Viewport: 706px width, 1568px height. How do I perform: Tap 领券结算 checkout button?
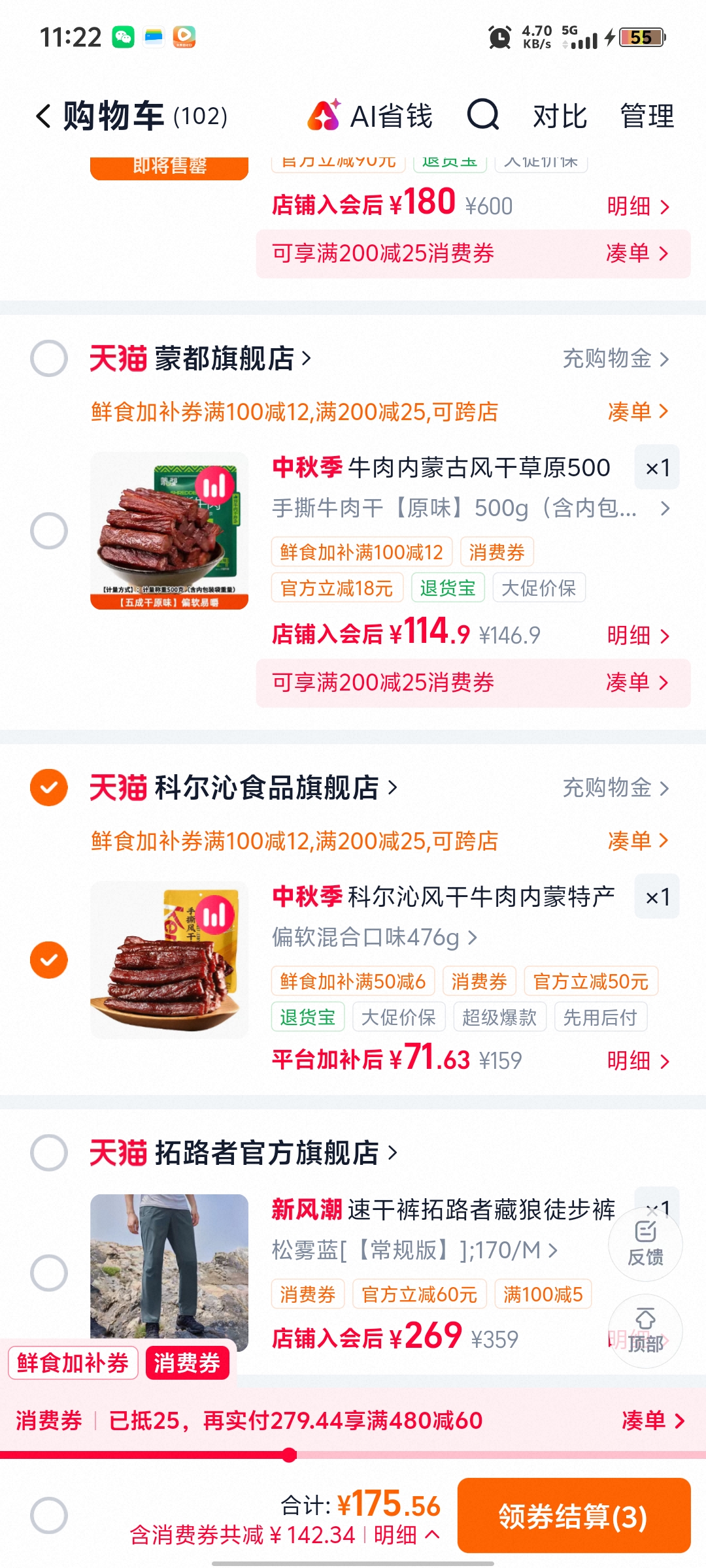click(x=574, y=1515)
